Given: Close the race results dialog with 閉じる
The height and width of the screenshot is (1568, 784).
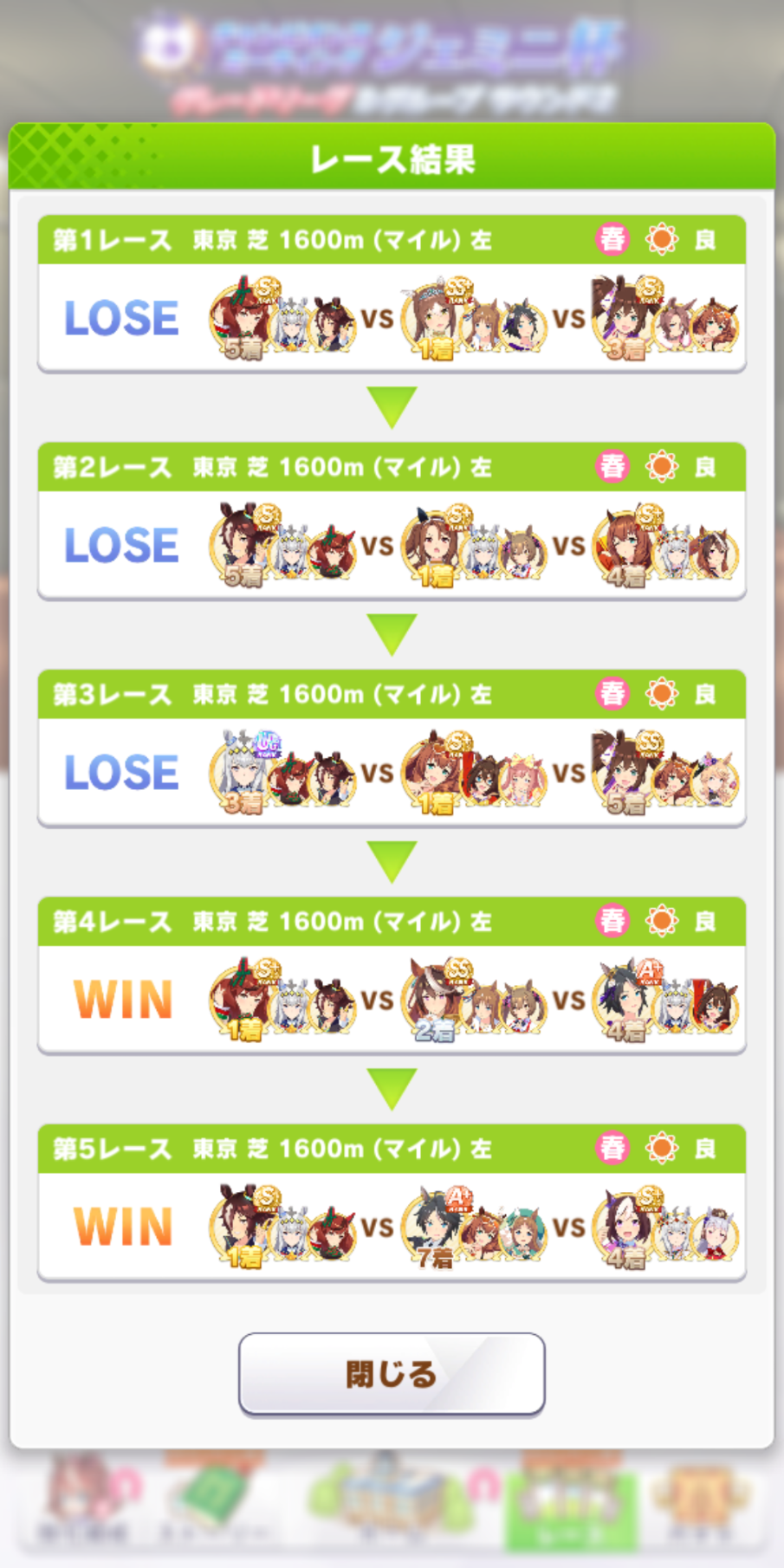Looking at the screenshot, I should (x=392, y=1374).
